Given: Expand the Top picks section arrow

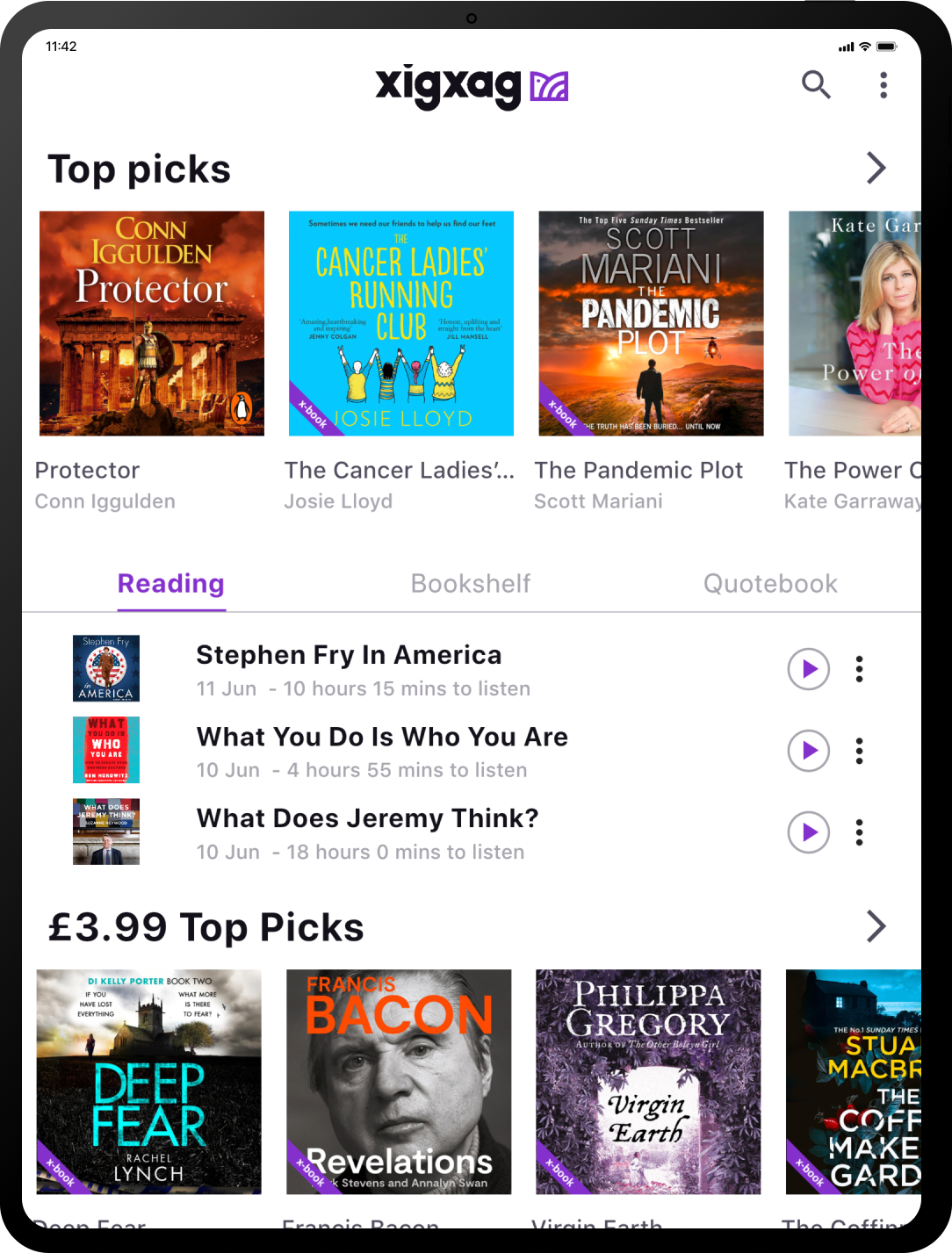Looking at the screenshot, I should pyautogui.click(x=876, y=168).
